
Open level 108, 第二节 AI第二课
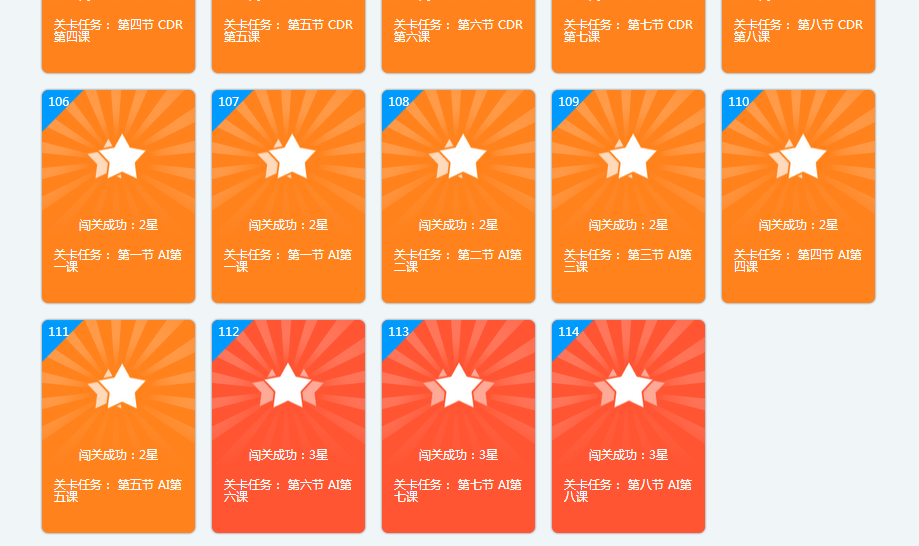(x=458, y=196)
